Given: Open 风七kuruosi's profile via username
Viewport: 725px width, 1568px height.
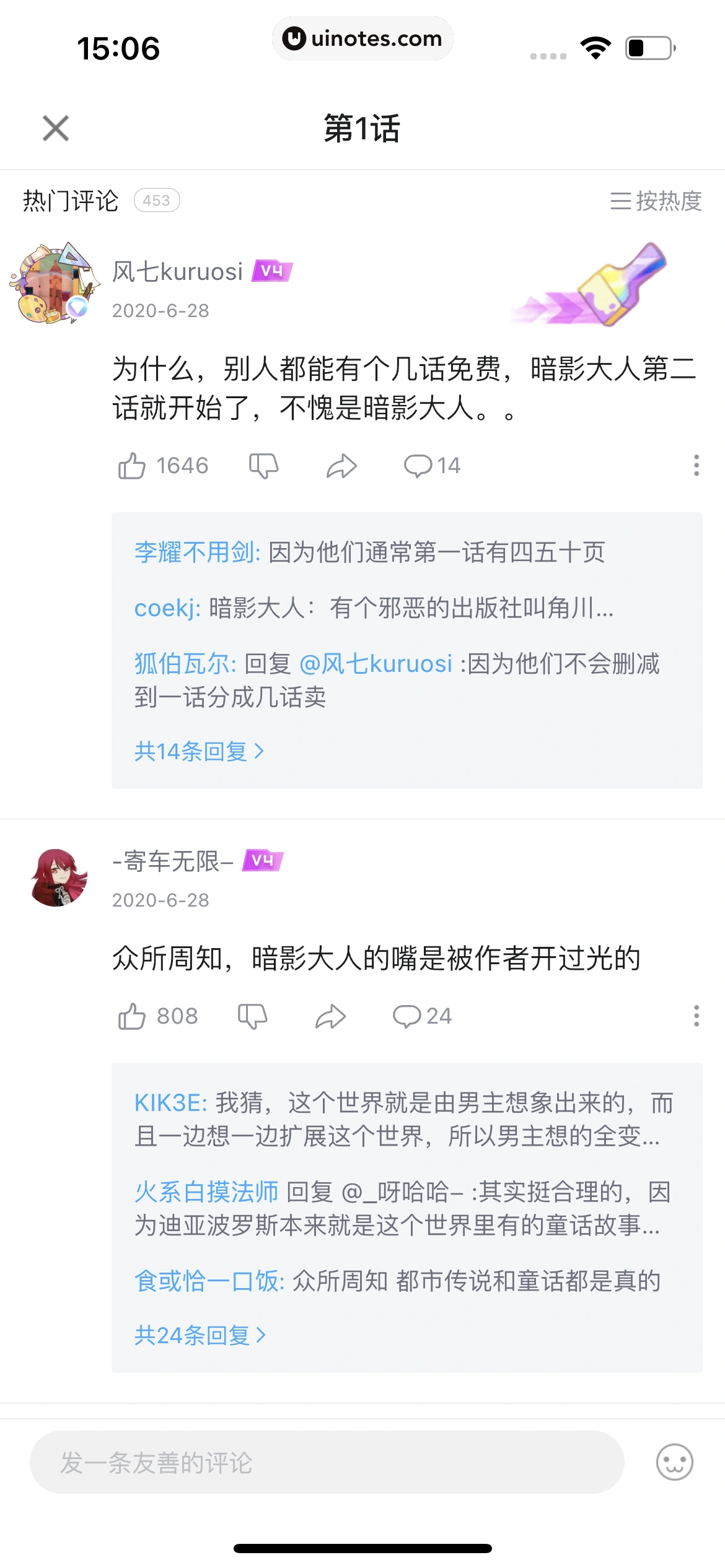Looking at the screenshot, I should [x=178, y=272].
